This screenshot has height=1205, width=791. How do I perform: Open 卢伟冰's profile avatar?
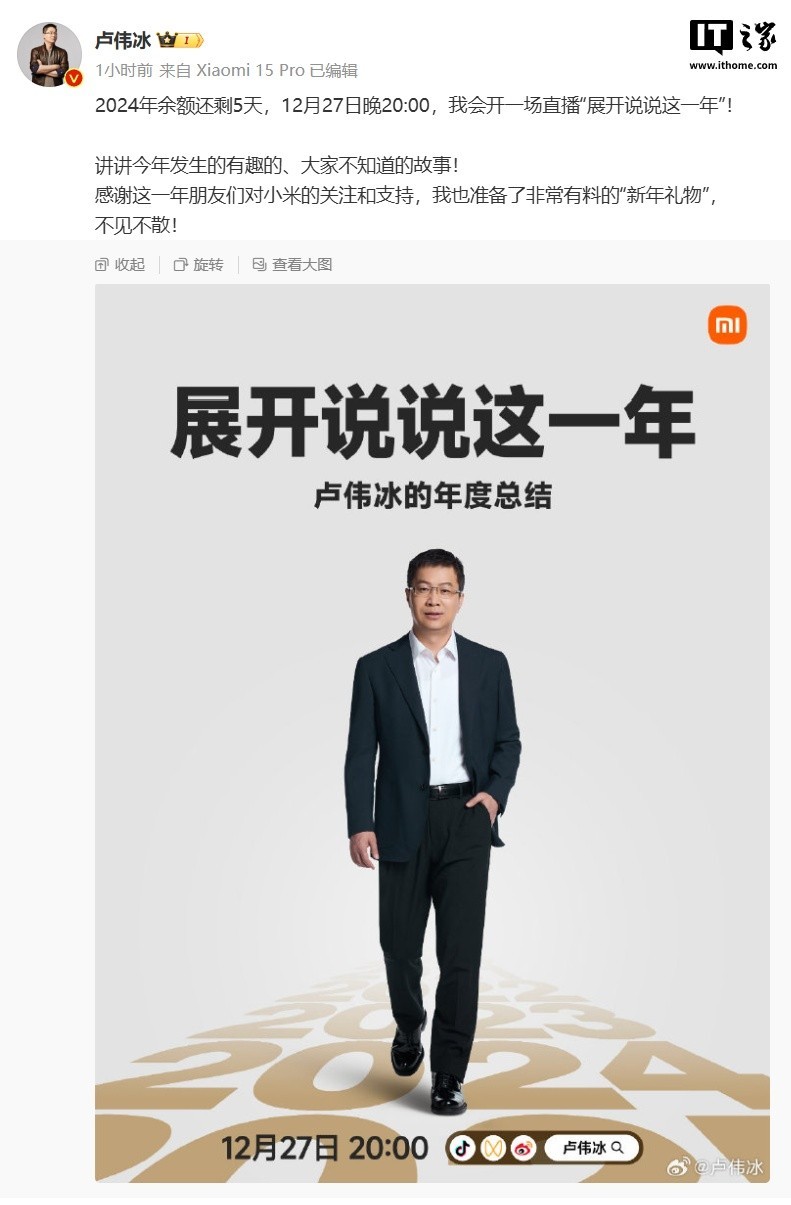pos(50,54)
